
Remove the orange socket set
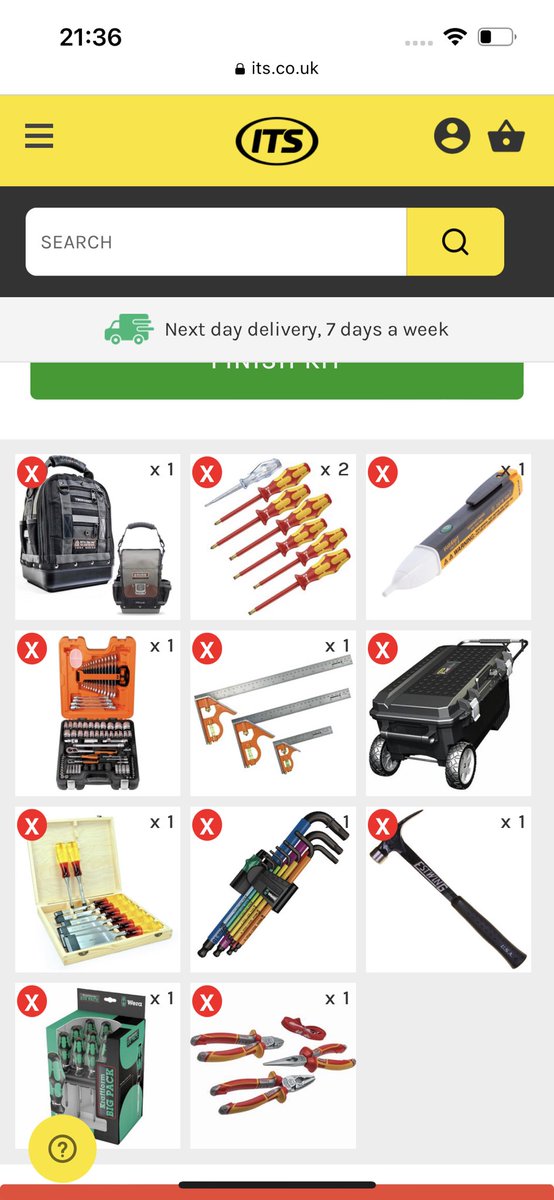(33, 649)
